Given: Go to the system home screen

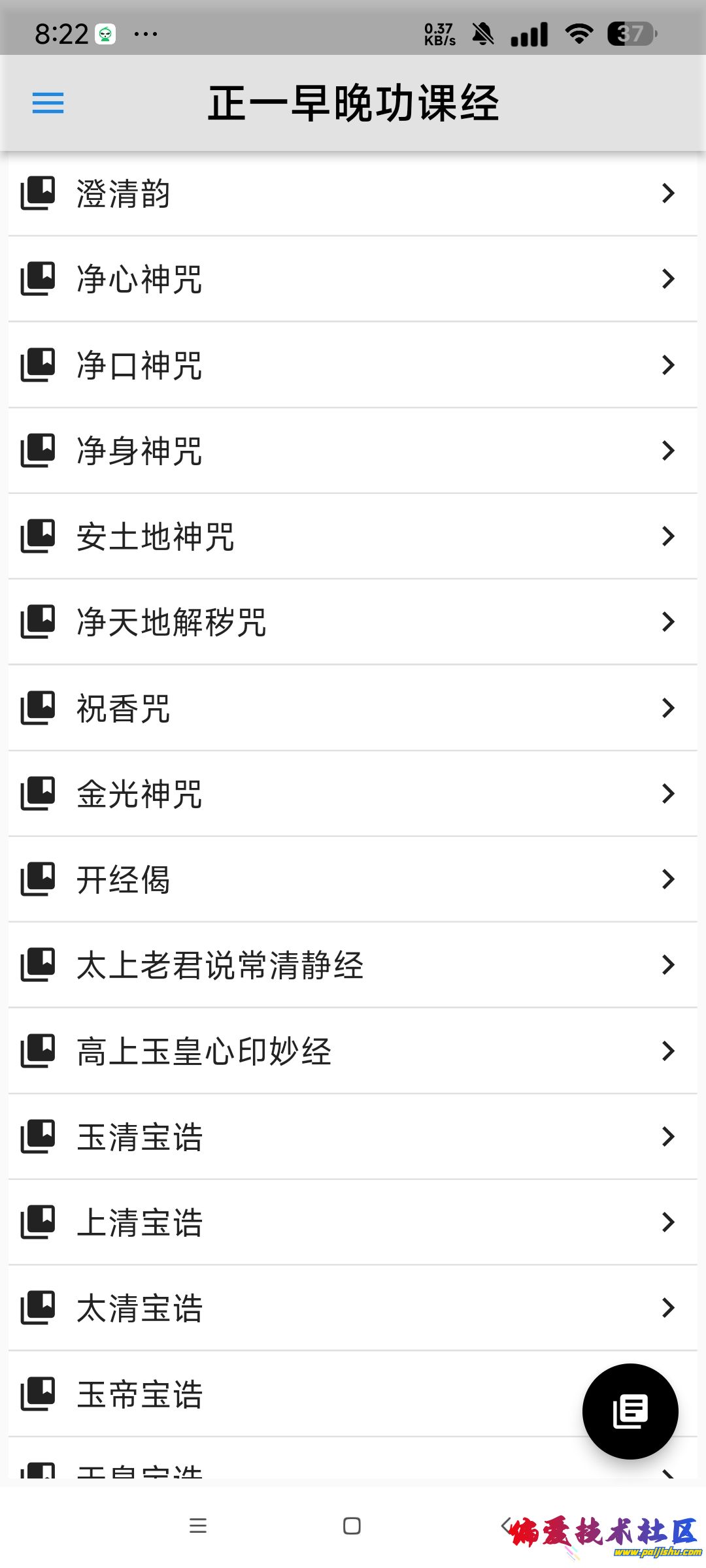Looking at the screenshot, I should 352,1526.
